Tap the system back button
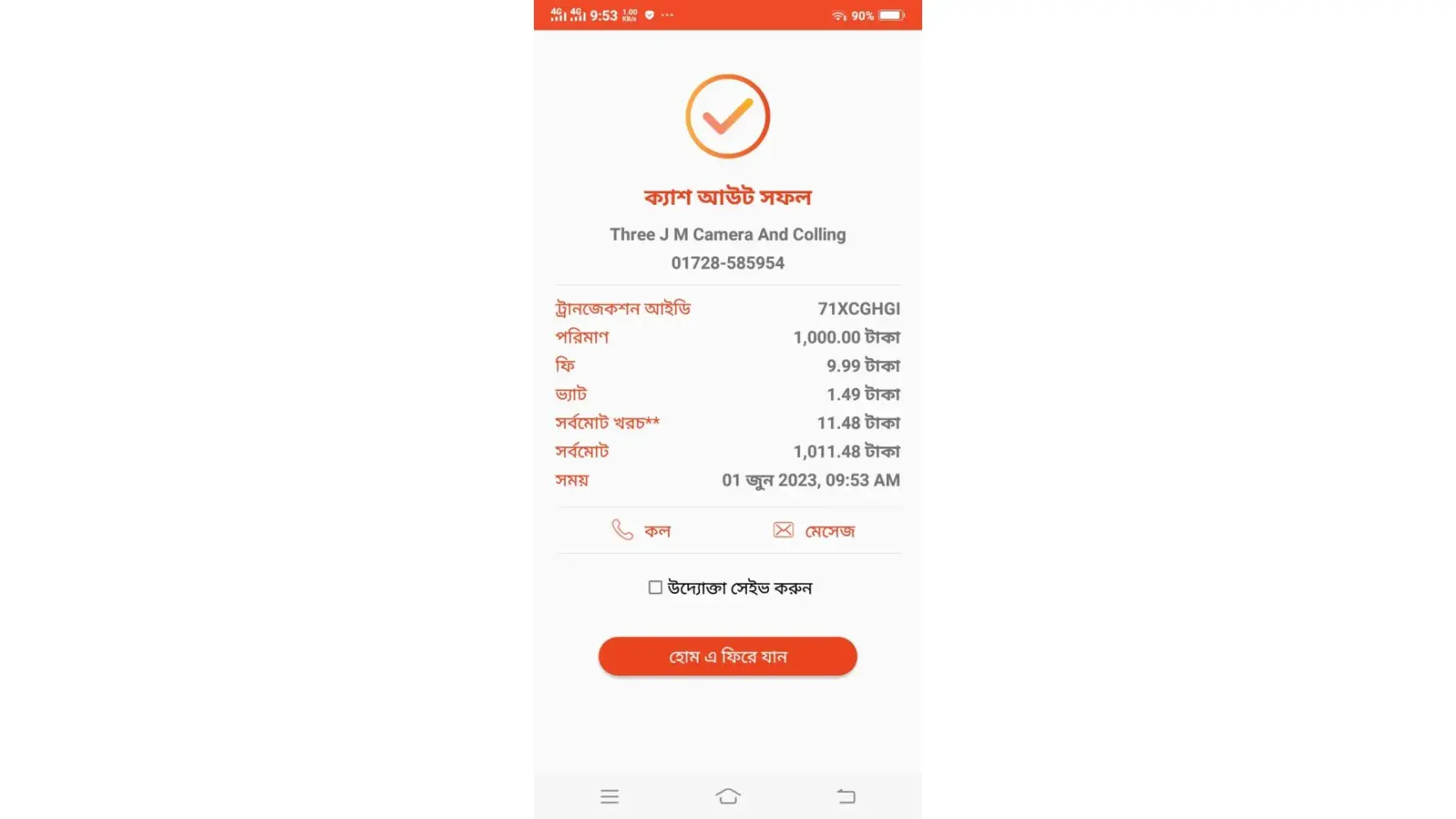This screenshot has height=819, width=1456. (846, 796)
